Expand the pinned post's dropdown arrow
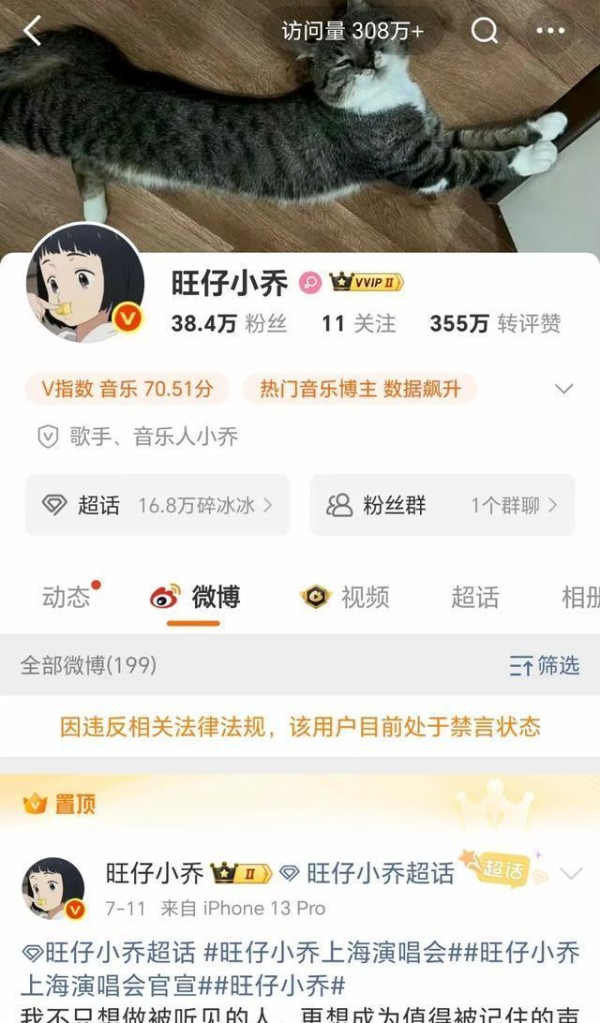600x1023 pixels. coord(571,874)
